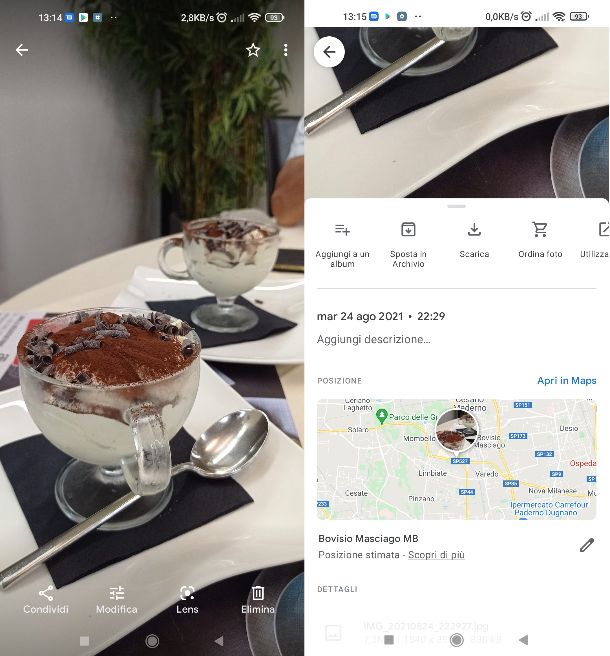
Task: Tap Scarica to download the photo
Action: click(474, 241)
